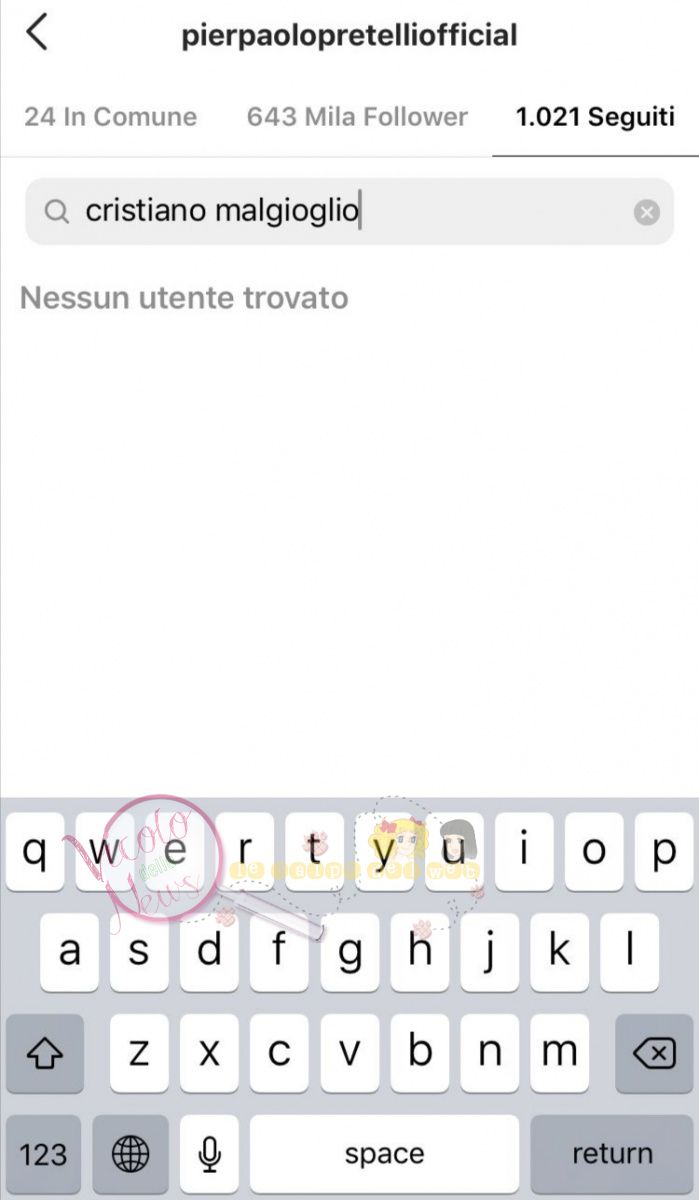Start dictation with the microphone key
The image size is (699, 1200).
[209, 1155]
